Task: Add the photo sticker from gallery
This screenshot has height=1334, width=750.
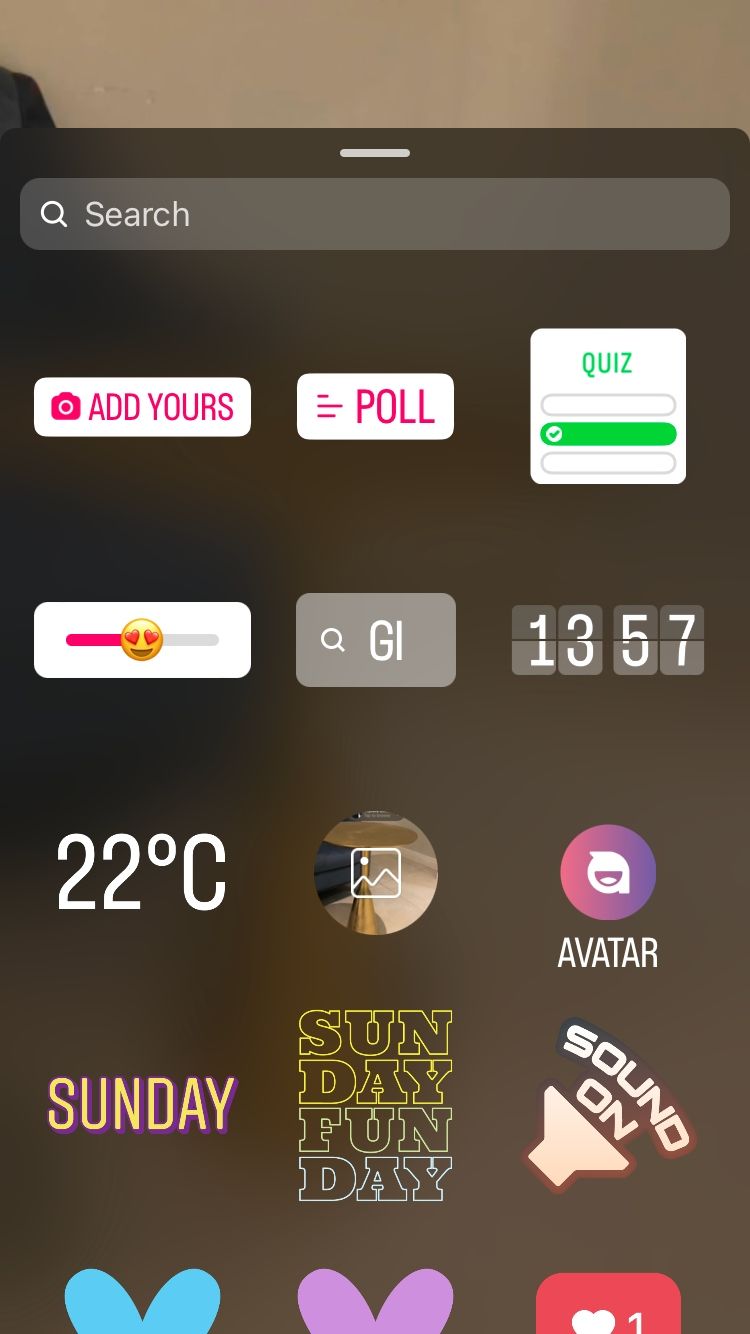Action: click(375, 872)
